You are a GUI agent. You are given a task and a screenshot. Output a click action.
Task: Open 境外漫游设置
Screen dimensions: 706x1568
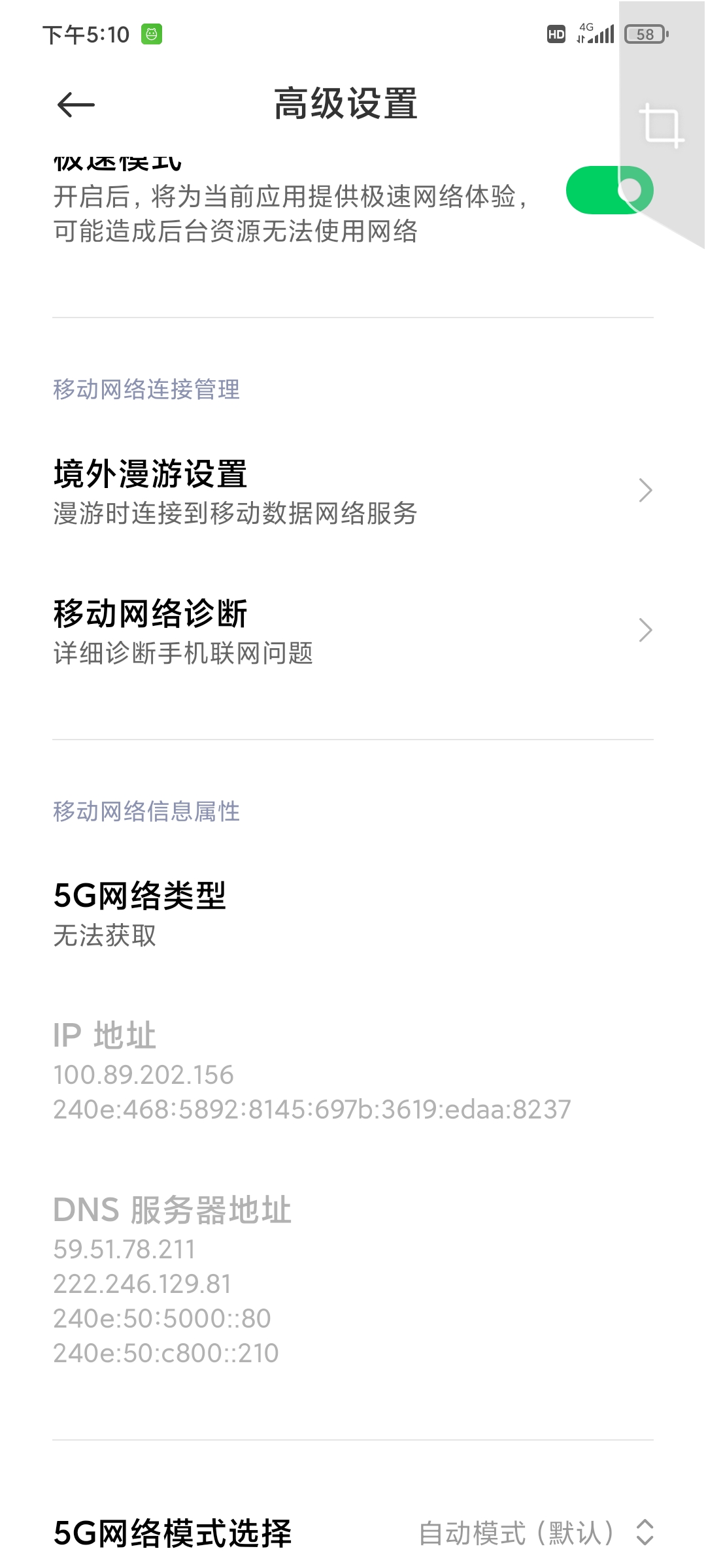[353, 491]
